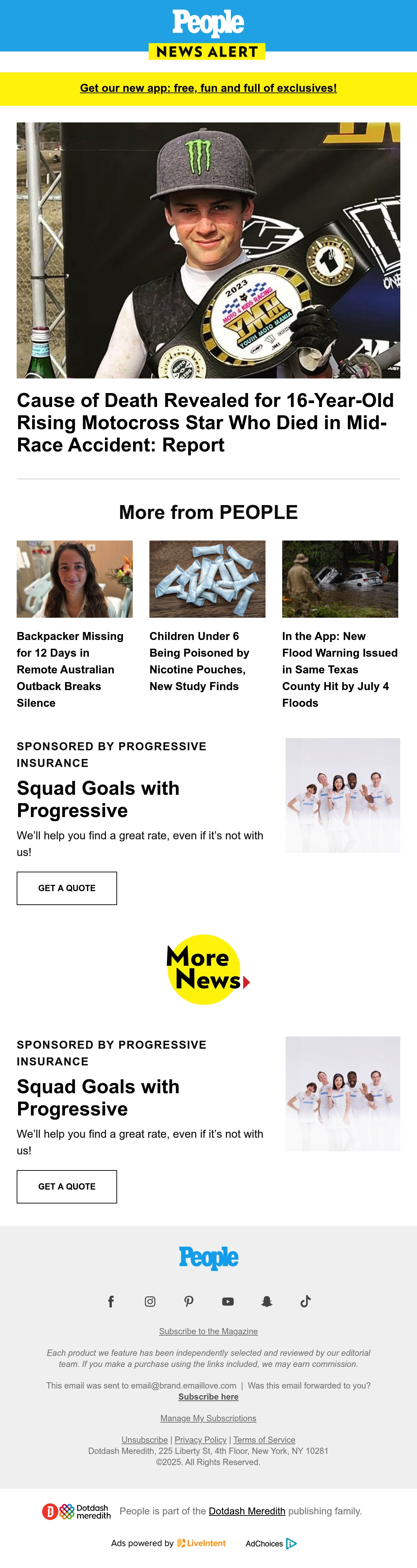Open the motocross star cause of death article
Image resolution: width=417 pixels, height=1568 pixels.
205,422
